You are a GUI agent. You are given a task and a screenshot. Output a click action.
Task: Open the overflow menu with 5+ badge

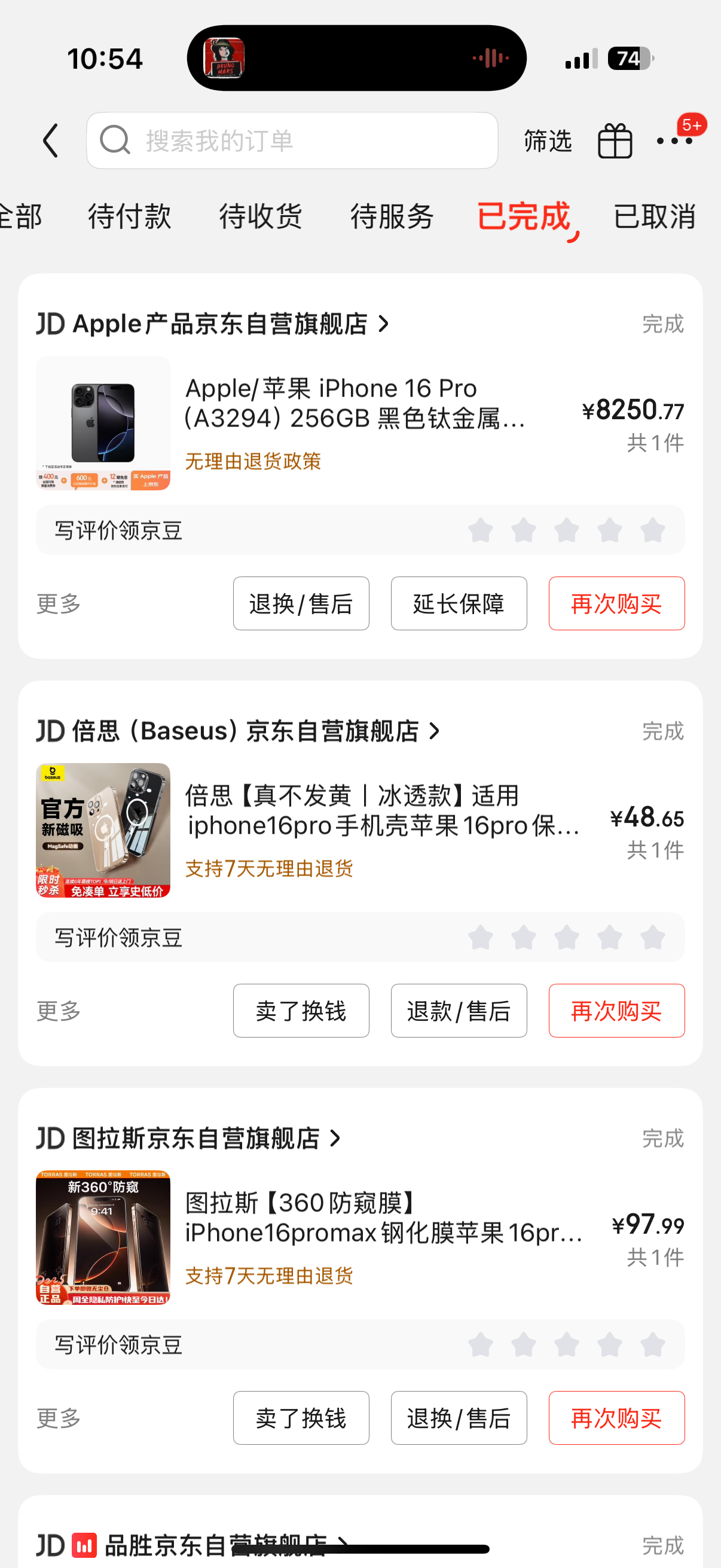pos(674,141)
